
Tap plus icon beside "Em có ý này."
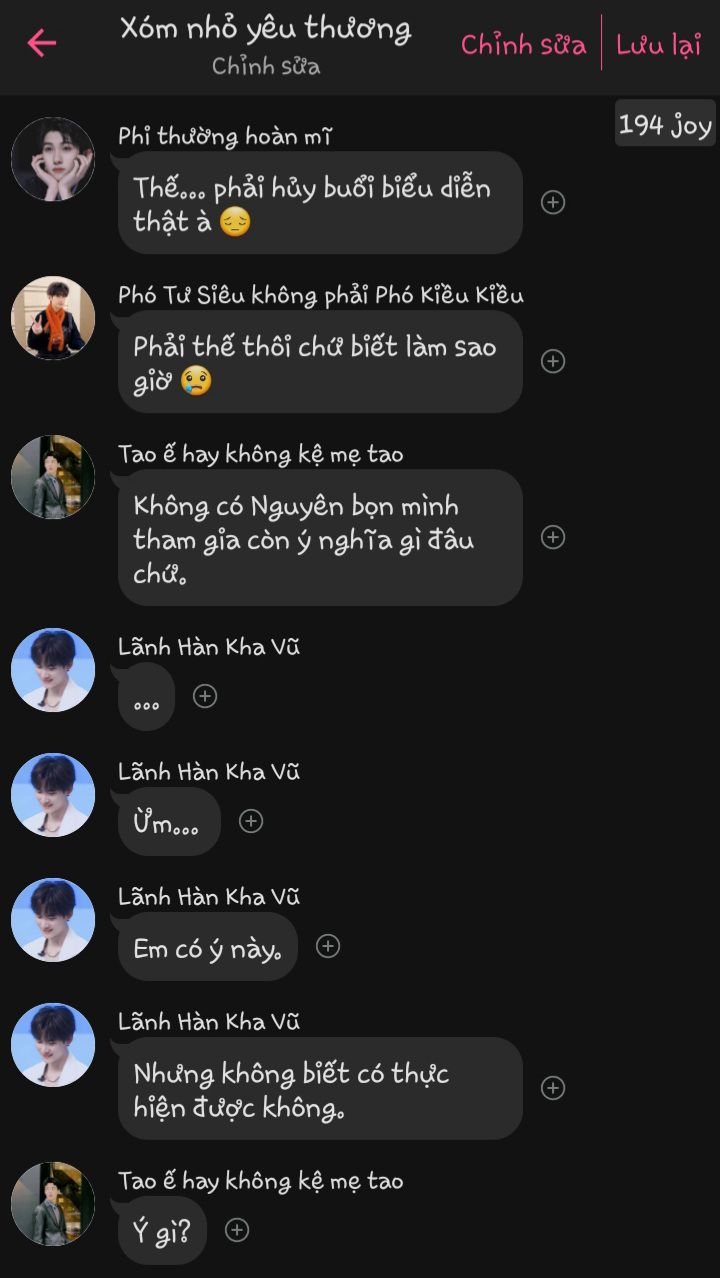coord(328,946)
